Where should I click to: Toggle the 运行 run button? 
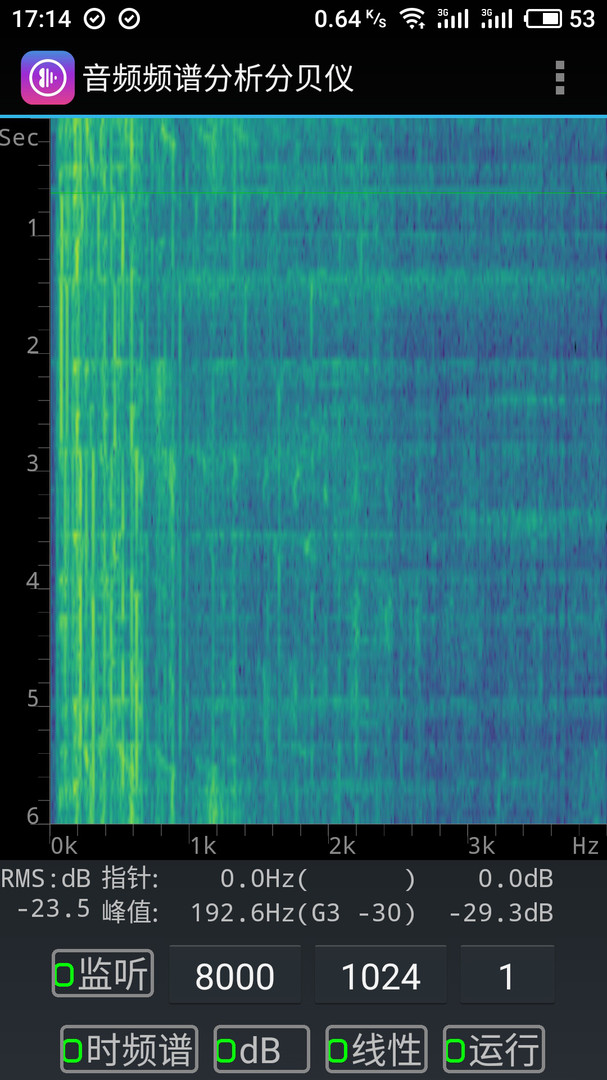coord(493,1049)
